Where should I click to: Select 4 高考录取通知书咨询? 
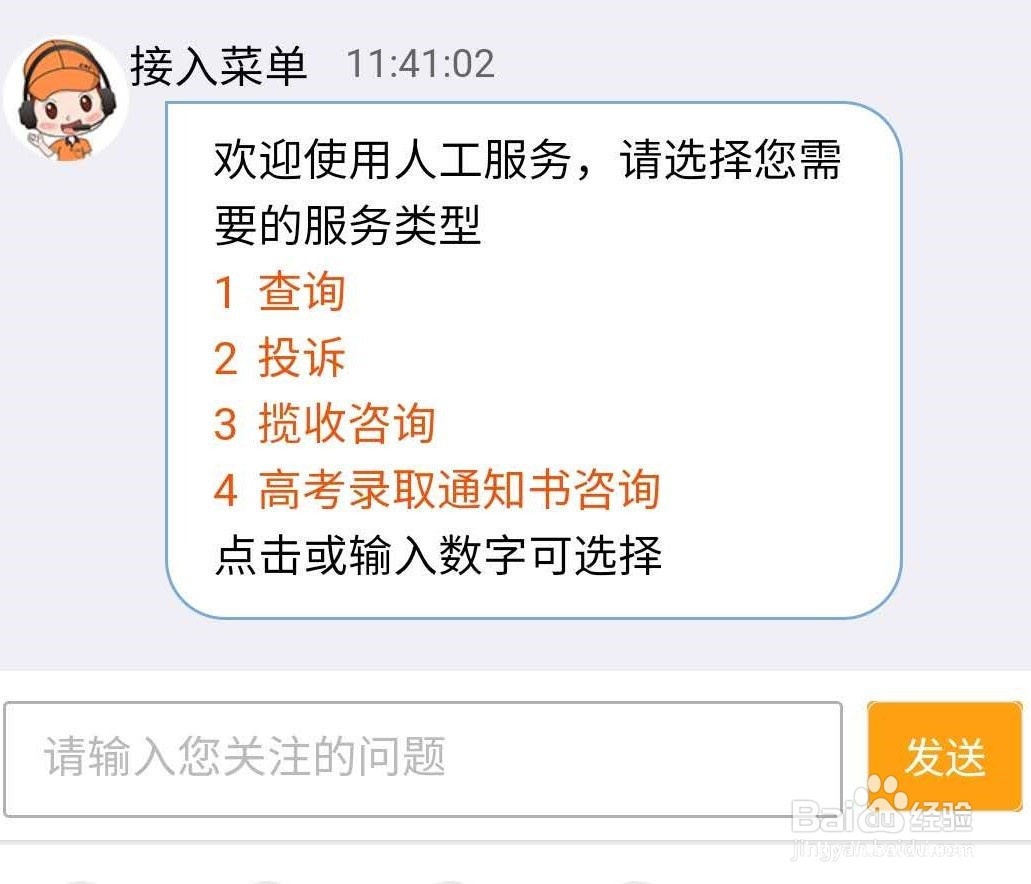(x=437, y=490)
